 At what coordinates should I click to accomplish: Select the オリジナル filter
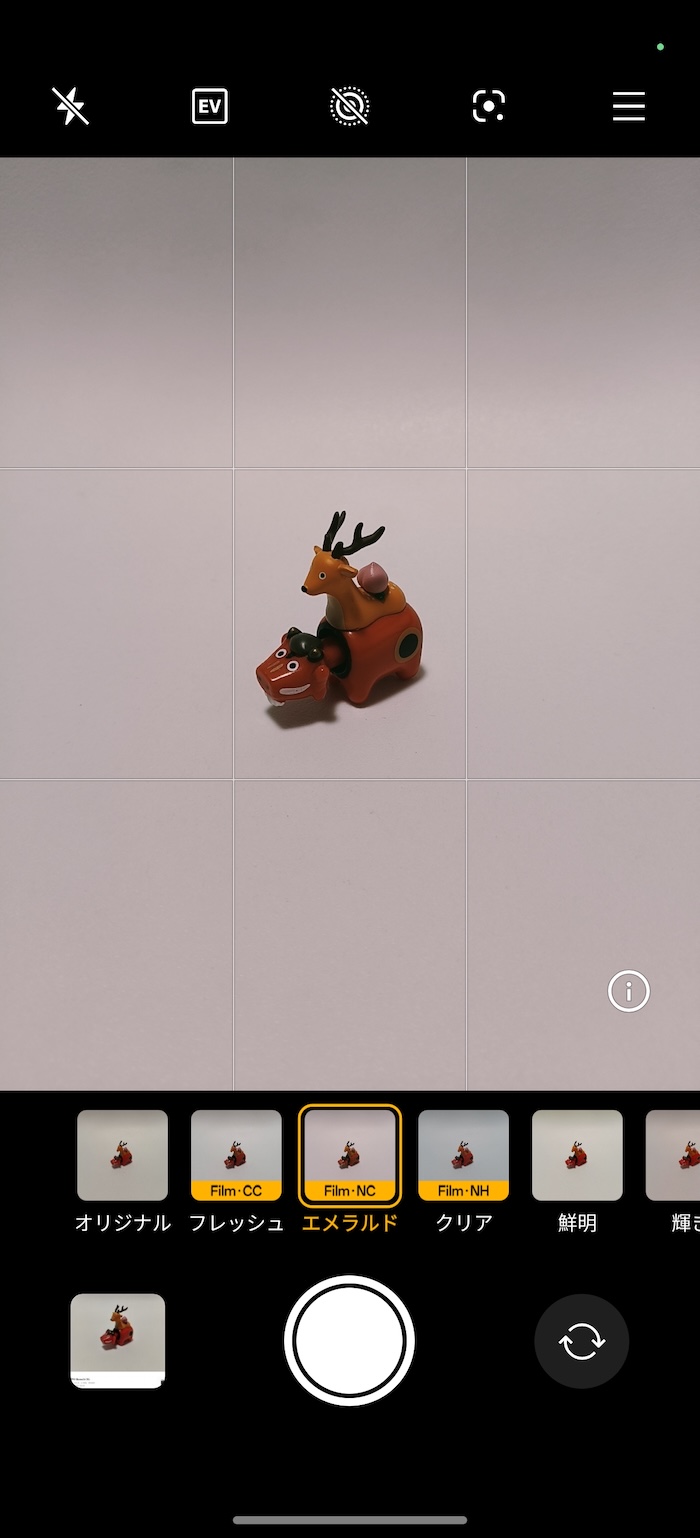pyautogui.click(x=122, y=1171)
